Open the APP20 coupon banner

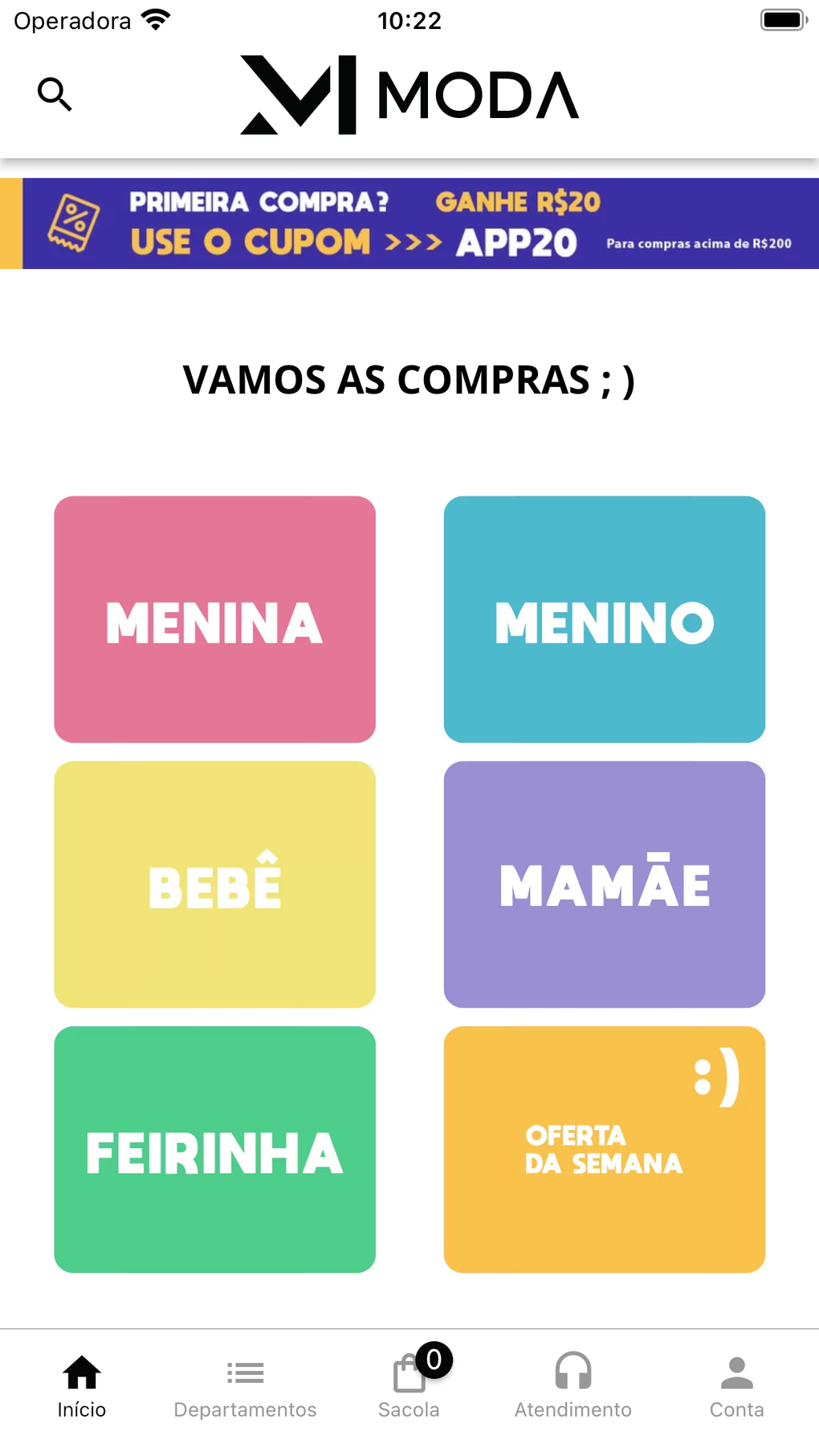(409, 223)
